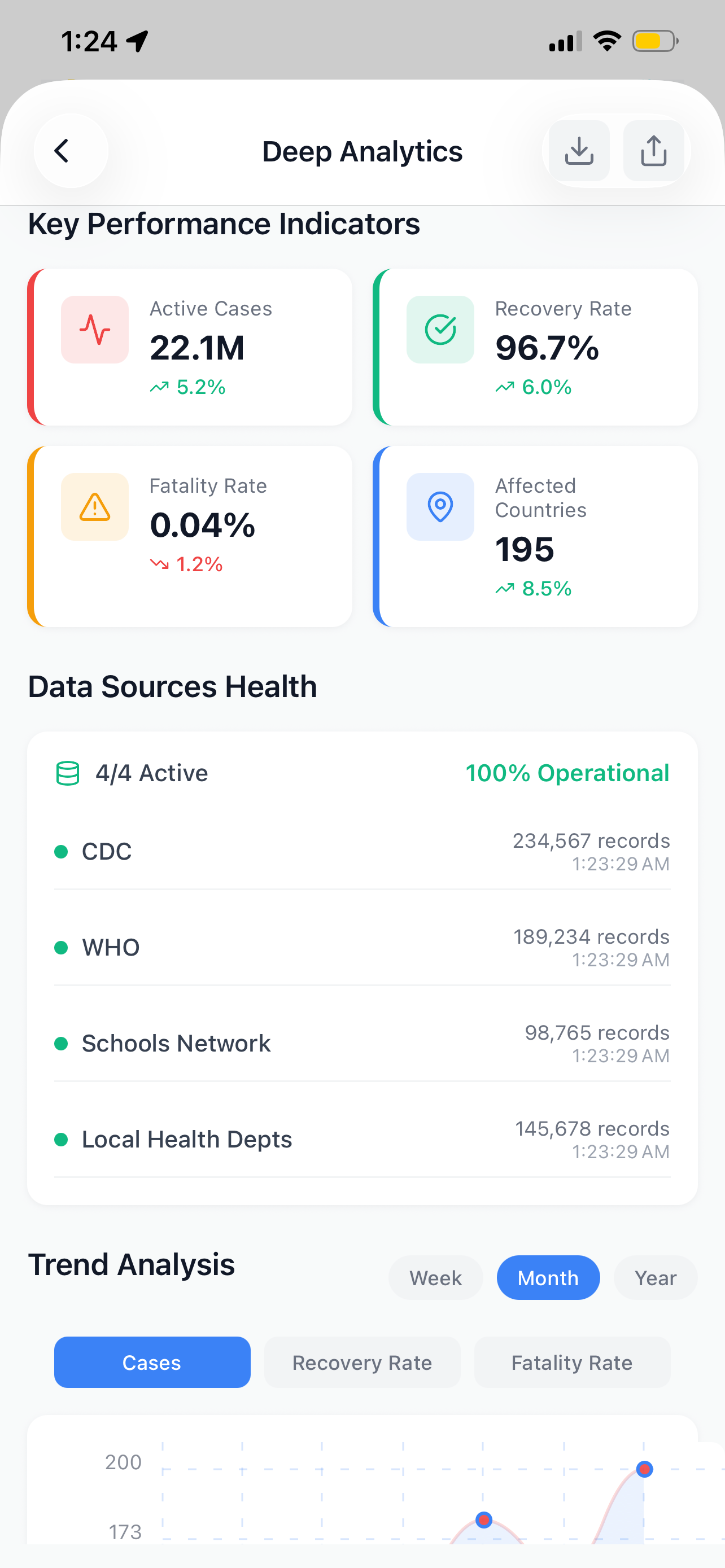Tap the Fatality Rate warning icon
This screenshot has width=725, height=1568.
pos(94,506)
